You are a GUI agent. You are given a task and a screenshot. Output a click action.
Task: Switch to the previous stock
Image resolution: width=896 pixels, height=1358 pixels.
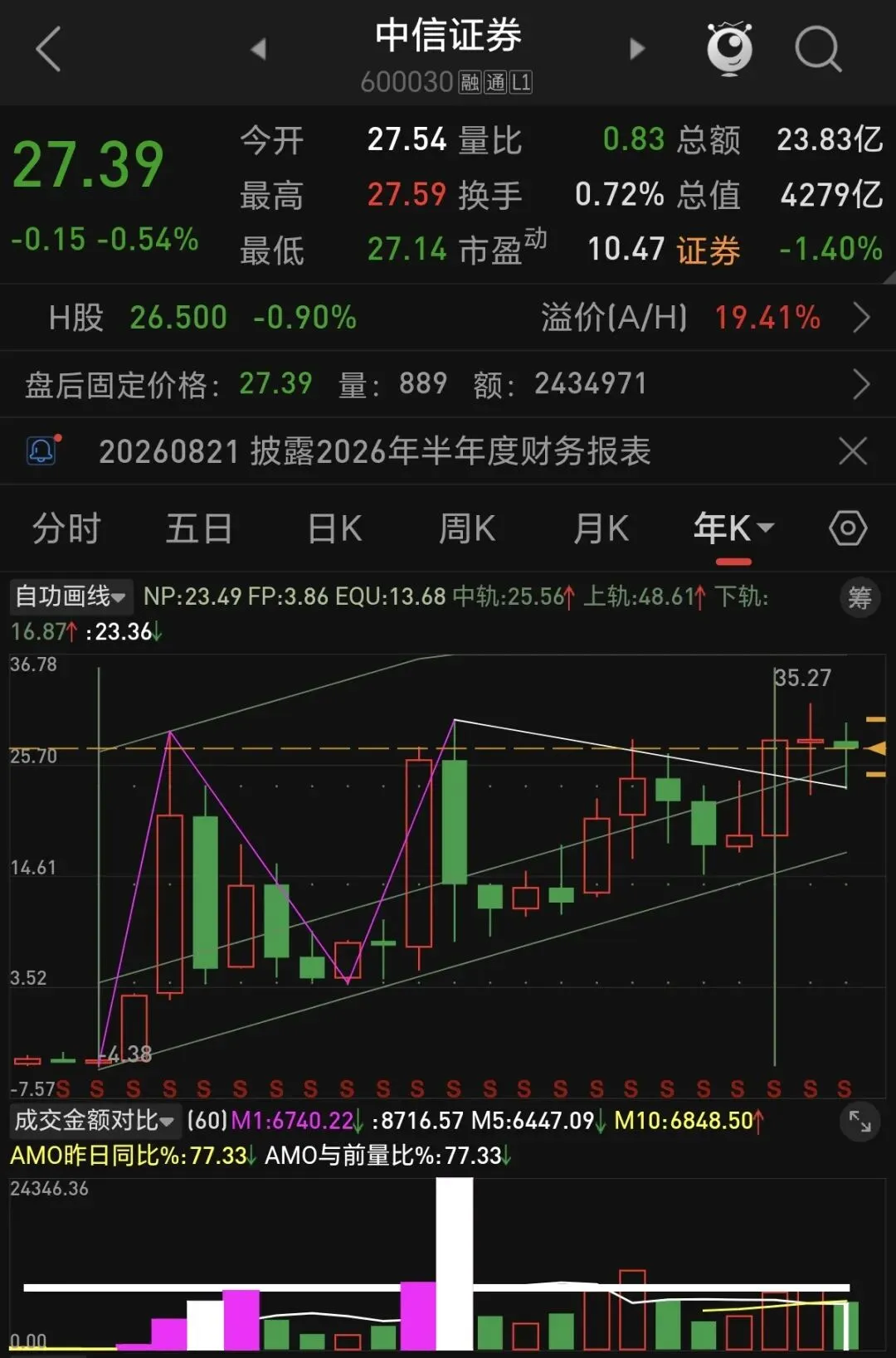tap(258, 49)
